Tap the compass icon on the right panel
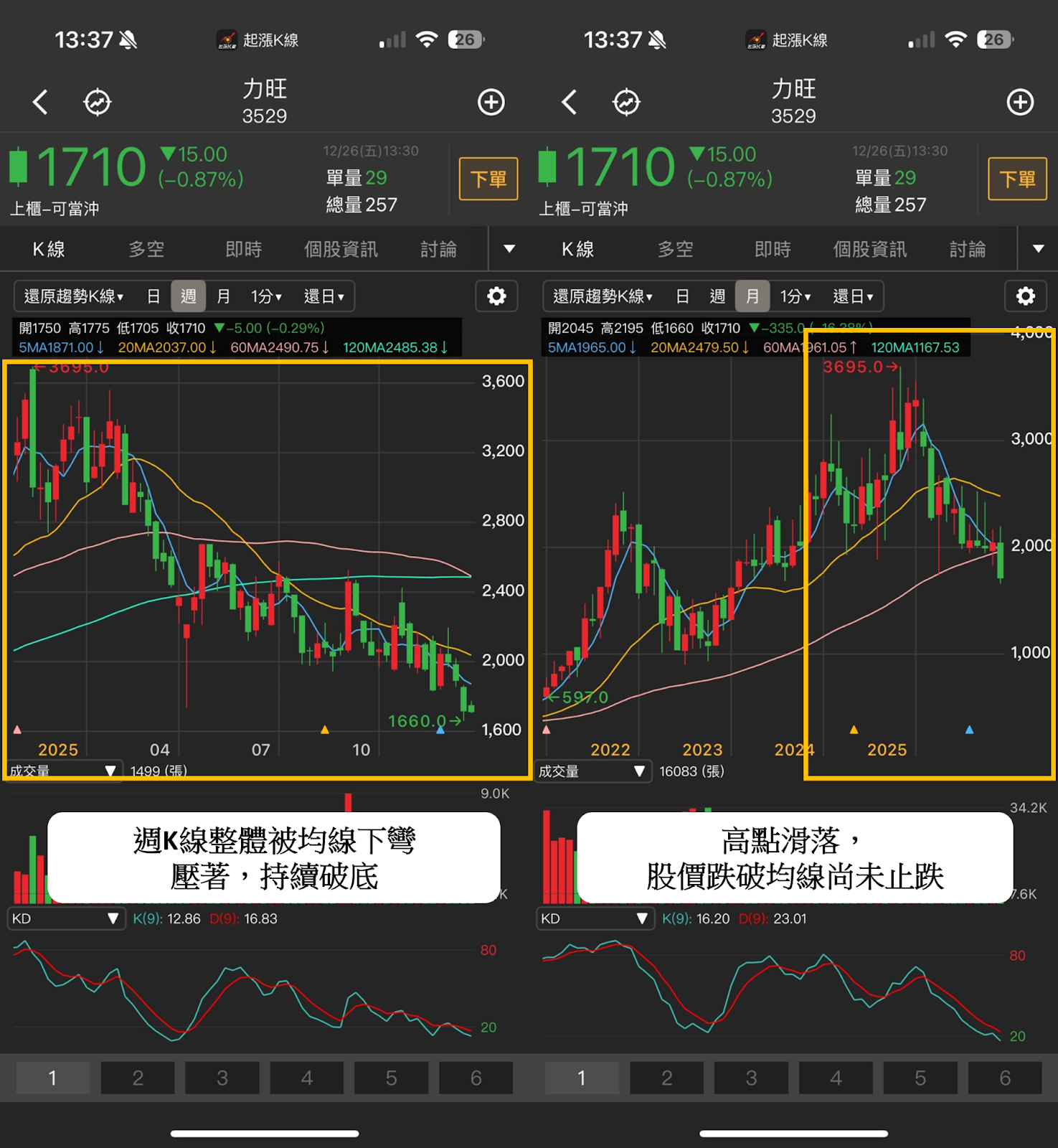The height and width of the screenshot is (1148, 1058). [x=626, y=102]
